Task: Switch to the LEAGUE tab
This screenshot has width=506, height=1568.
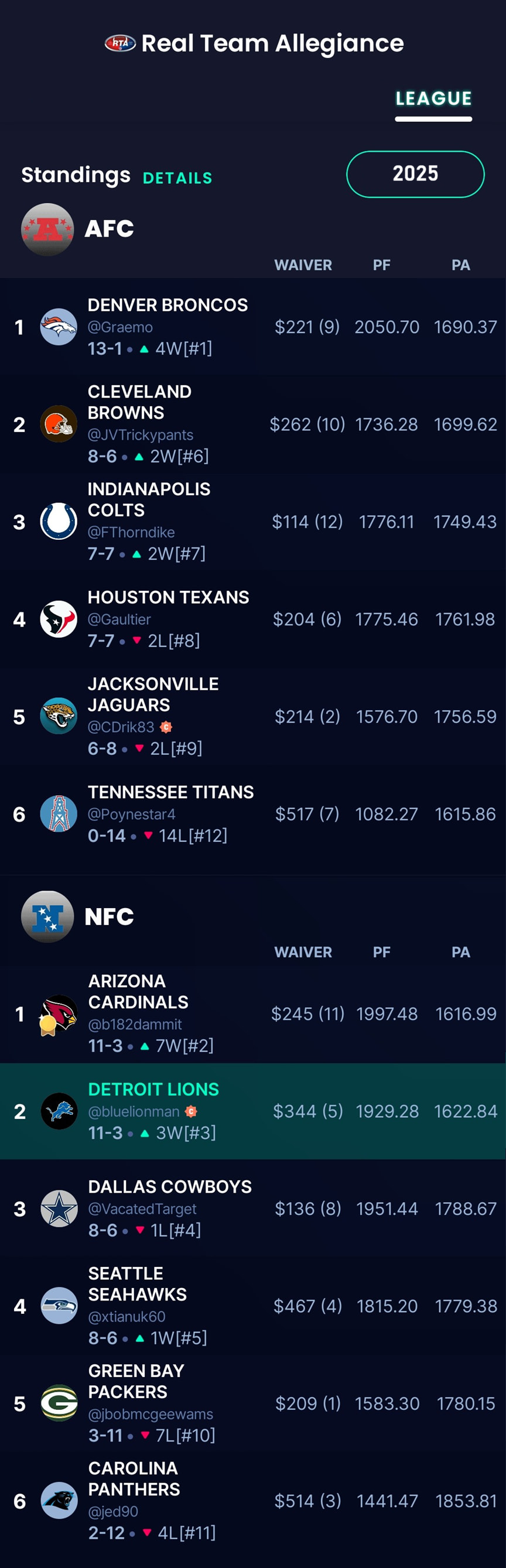Action: pos(433,98)
